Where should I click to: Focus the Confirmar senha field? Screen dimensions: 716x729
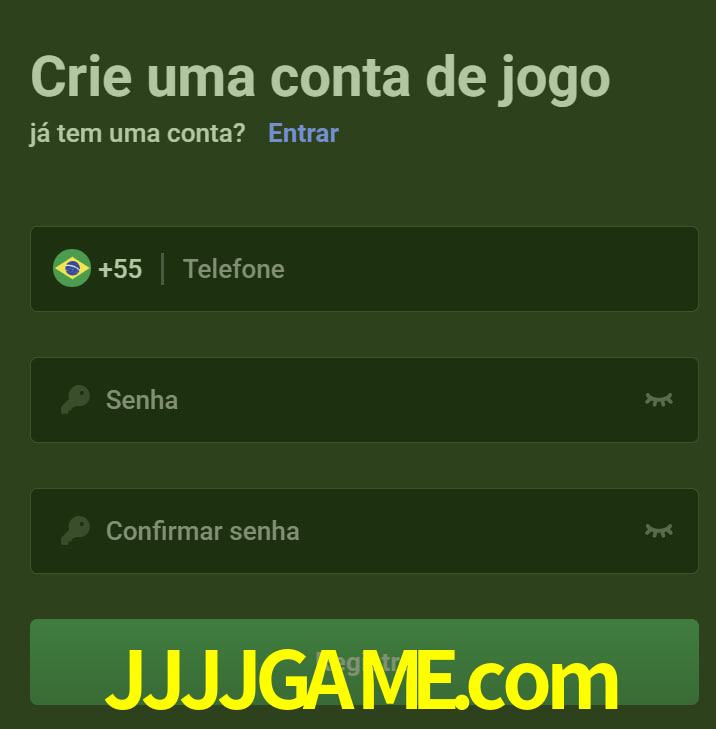tap(360, 531)
